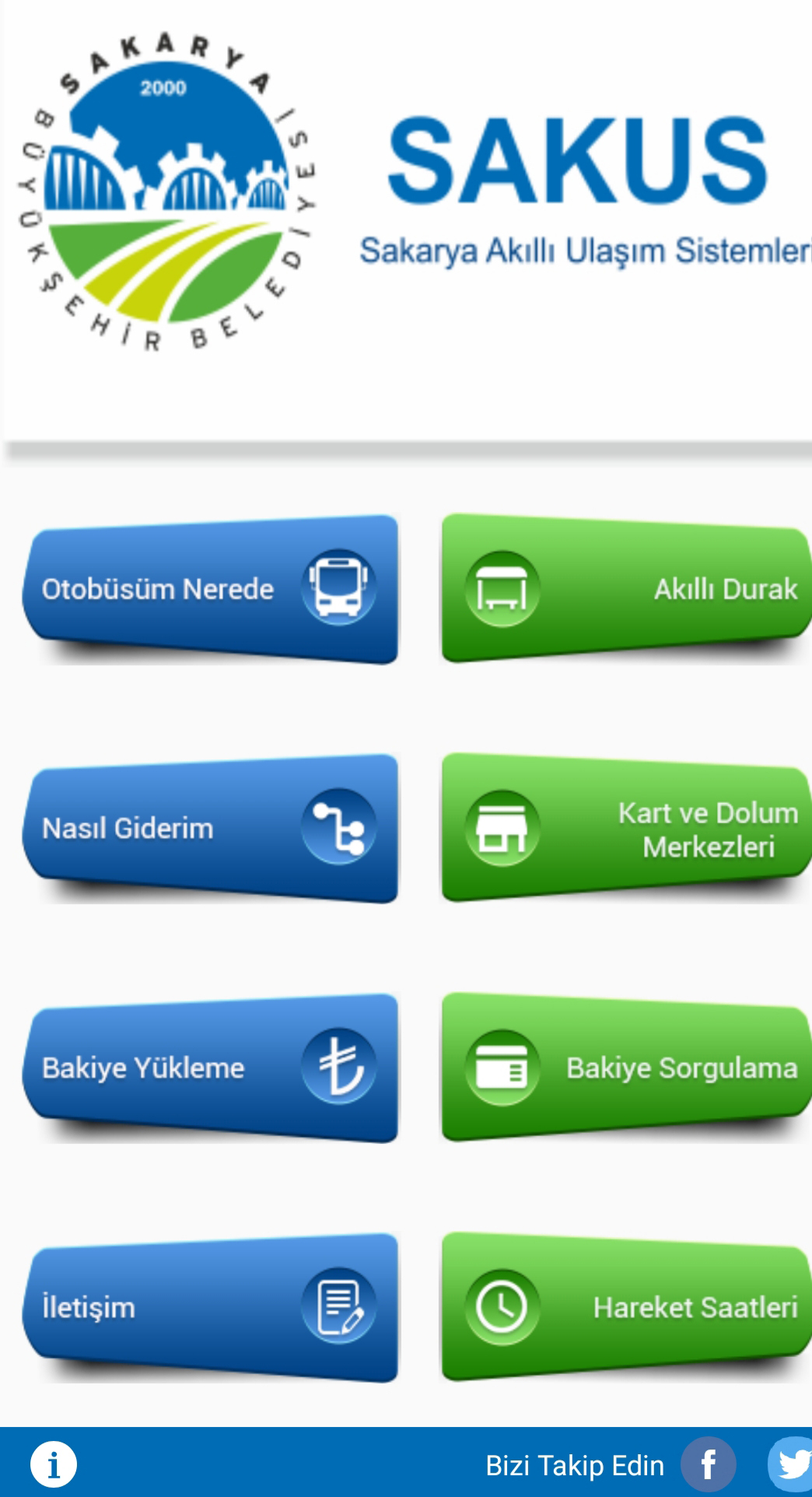The width and height of the screenshot is (812, 1497).
Task: Open the Twitter icon
Action: [791, 1464]
